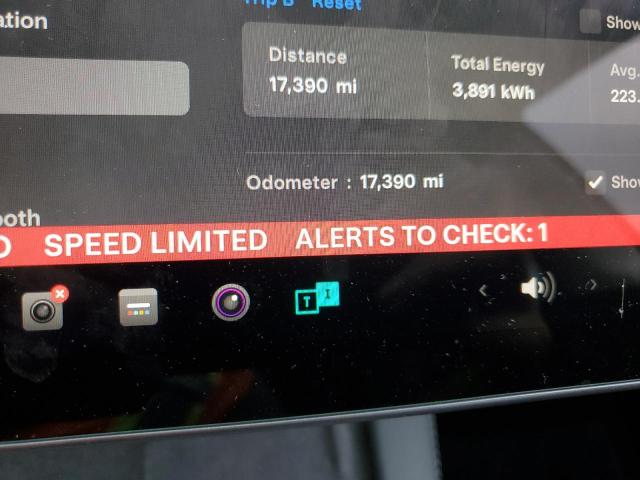640x480 pixels.
Task: Launch the purple camera app
Action: tap(230, 301)
